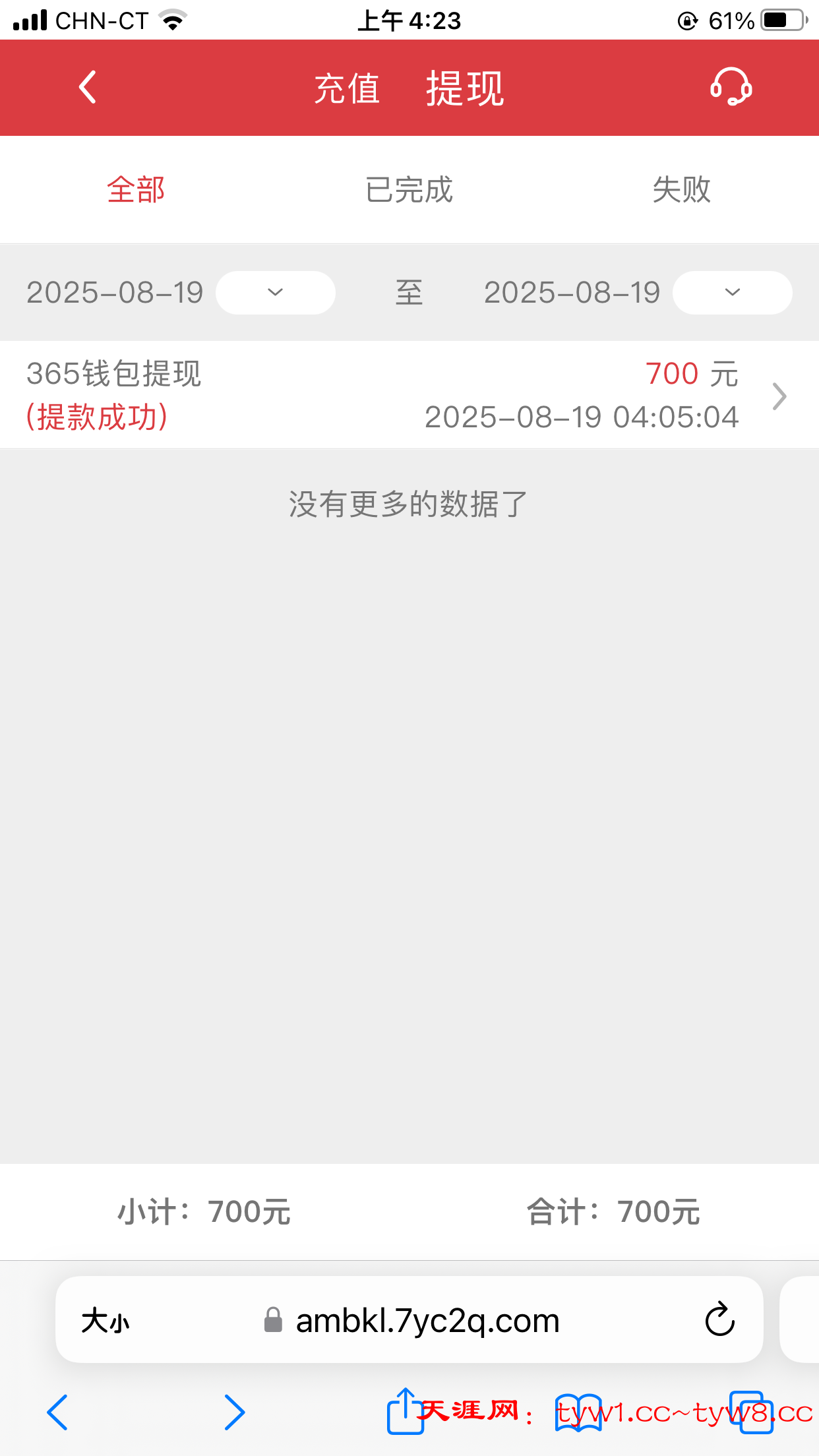Tap the 大小 page settings button
This screenshot has width=819, height=1456.
pyautogui.click(x=106, y=1321)
